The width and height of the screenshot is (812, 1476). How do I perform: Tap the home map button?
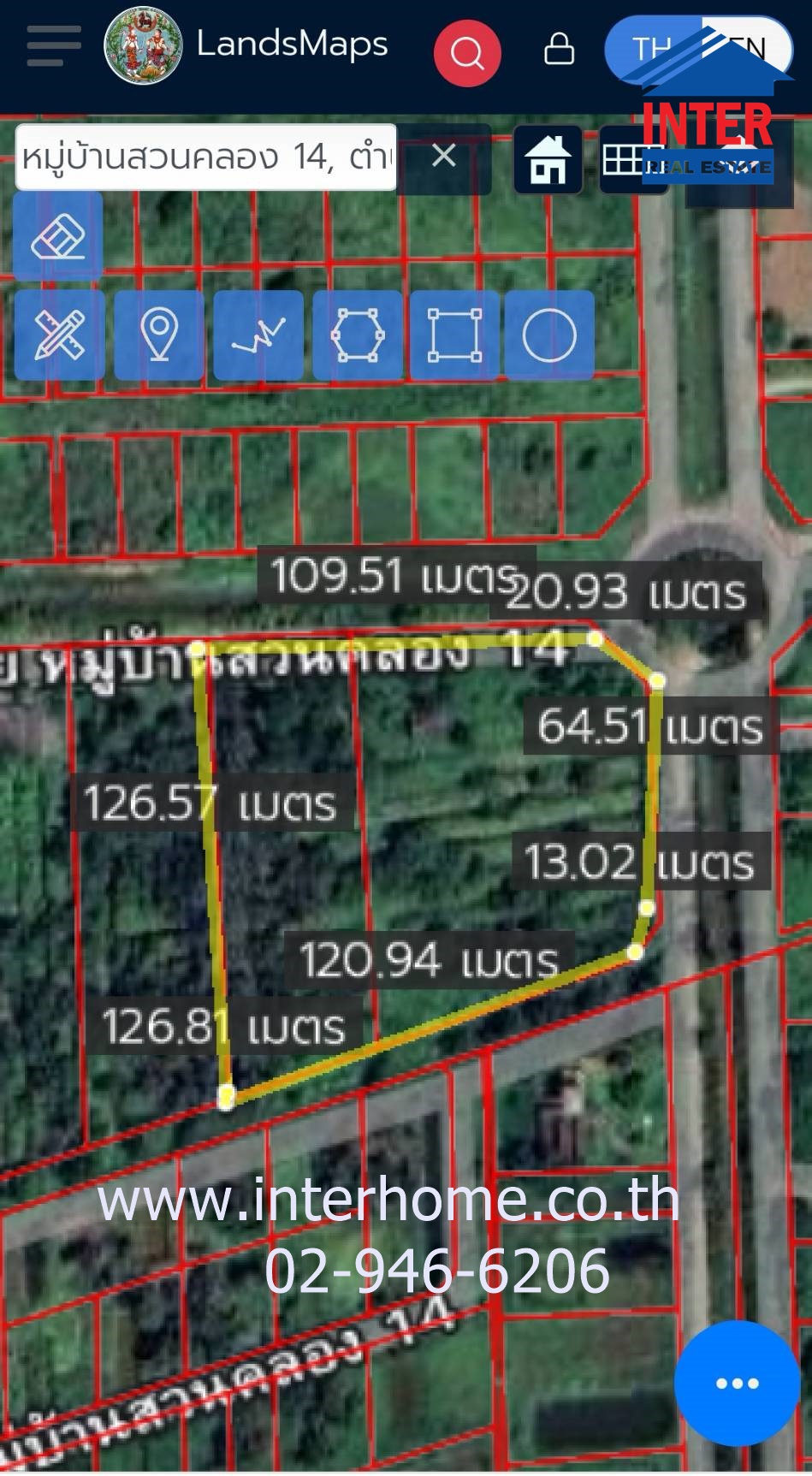point(548,160)
